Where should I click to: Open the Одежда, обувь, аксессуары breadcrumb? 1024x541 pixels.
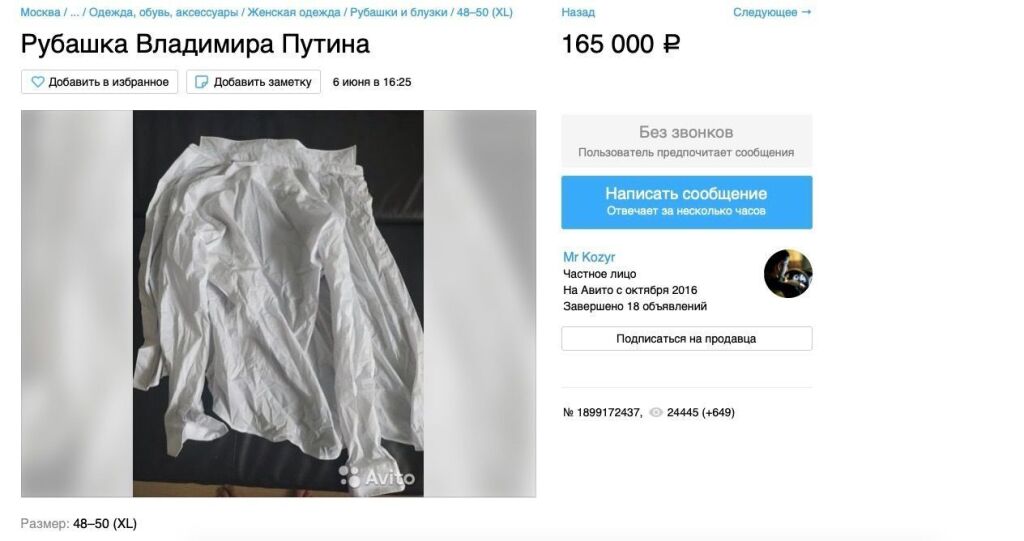[163, 13]
